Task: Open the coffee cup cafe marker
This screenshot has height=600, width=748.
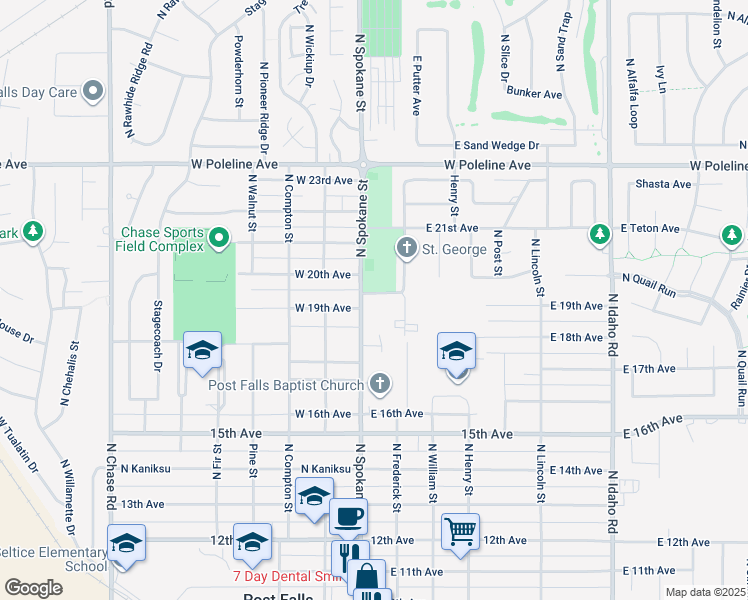Action: pos(349,517)
